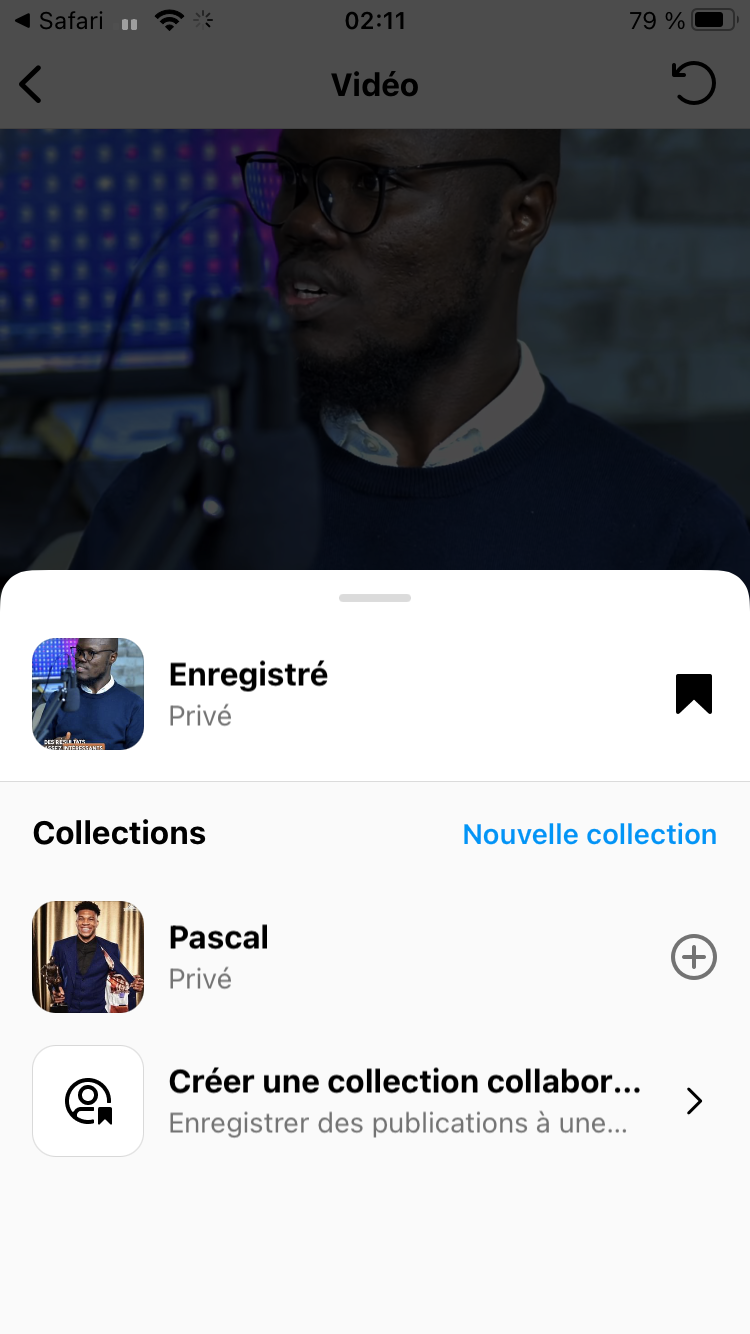Open the Pascal collection thumbnail
This screenshot has width=750, height=1334.
(x=88, y=957)
